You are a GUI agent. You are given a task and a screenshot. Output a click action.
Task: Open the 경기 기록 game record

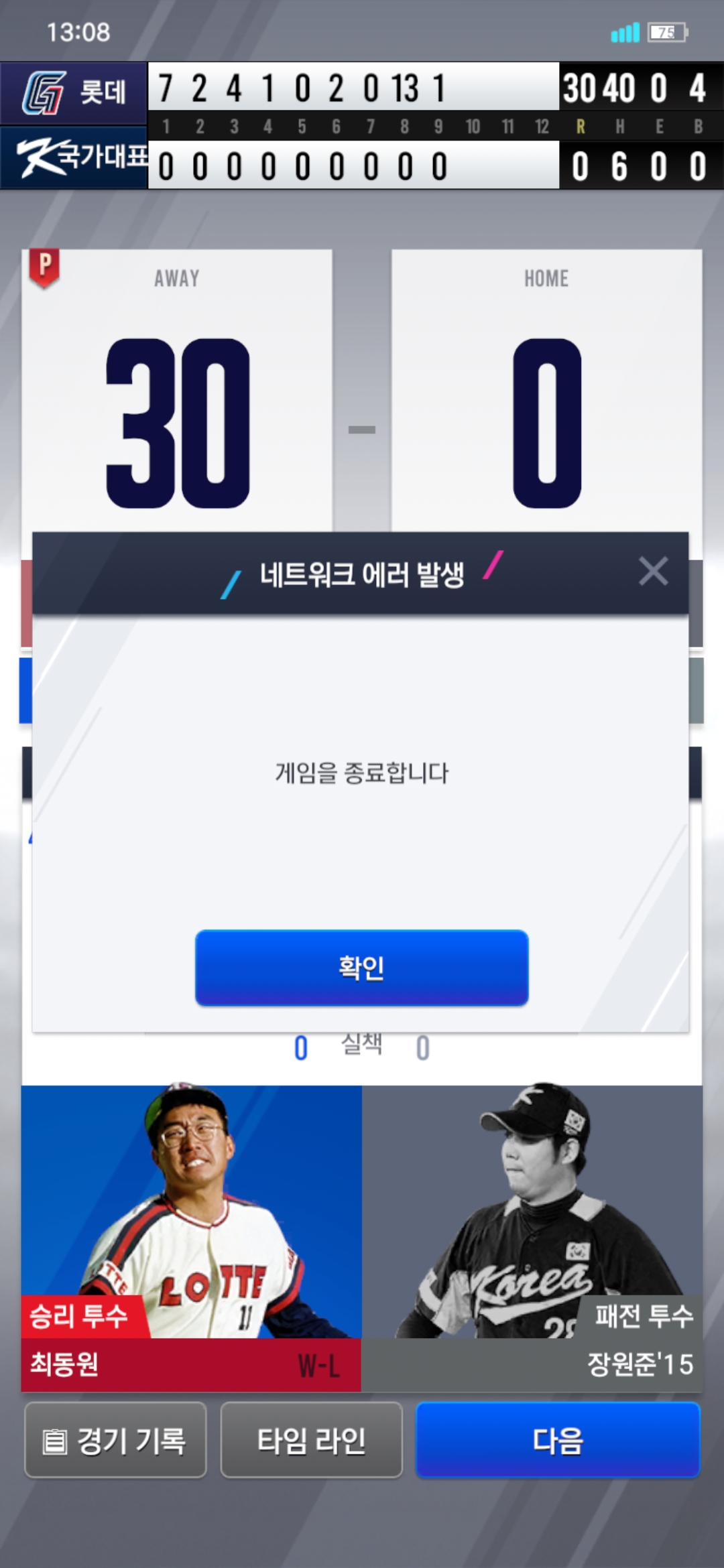tap(115, 1439)
